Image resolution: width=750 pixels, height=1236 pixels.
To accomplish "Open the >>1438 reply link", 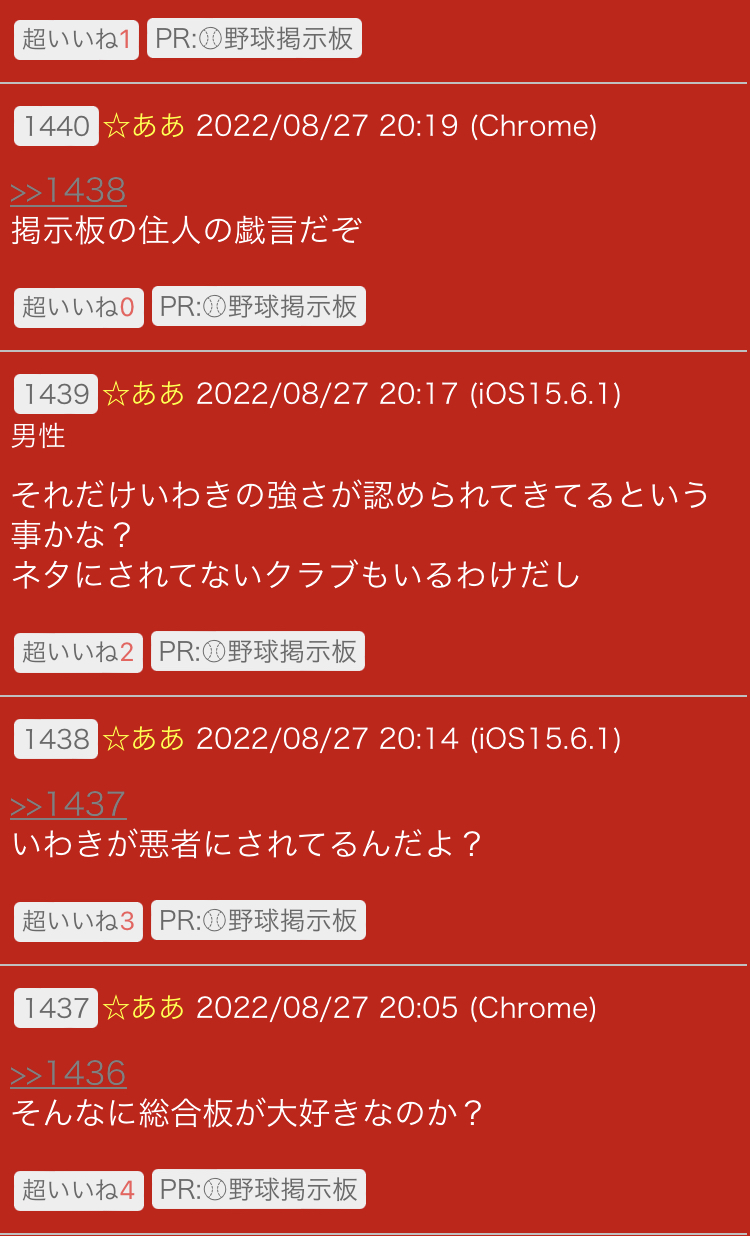I will click(x=68, y=190).
